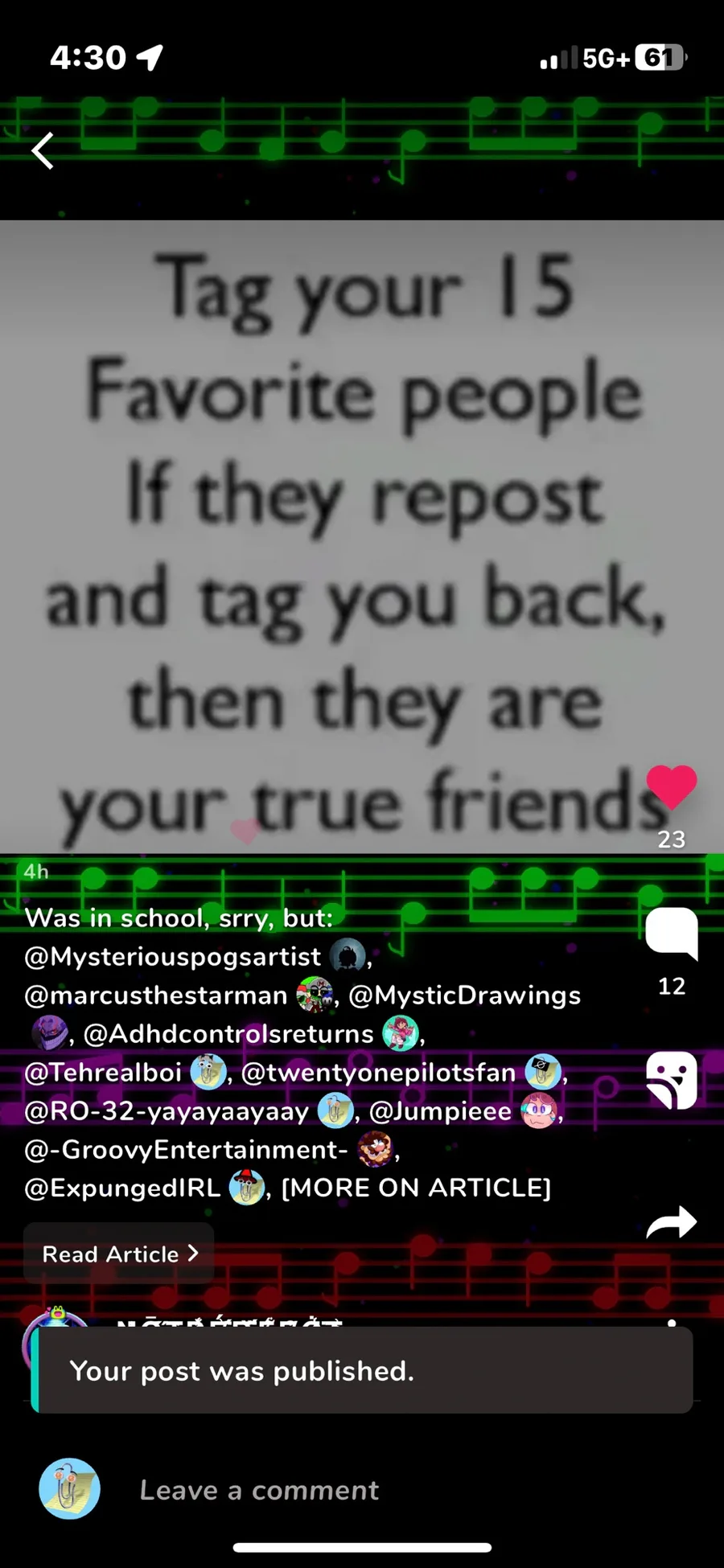The height and width of the screenshot is (1568, 724).
Task: Dismiss the 'Your post was published' banner
Action: pyautogui.click(x=362, y=1370)
